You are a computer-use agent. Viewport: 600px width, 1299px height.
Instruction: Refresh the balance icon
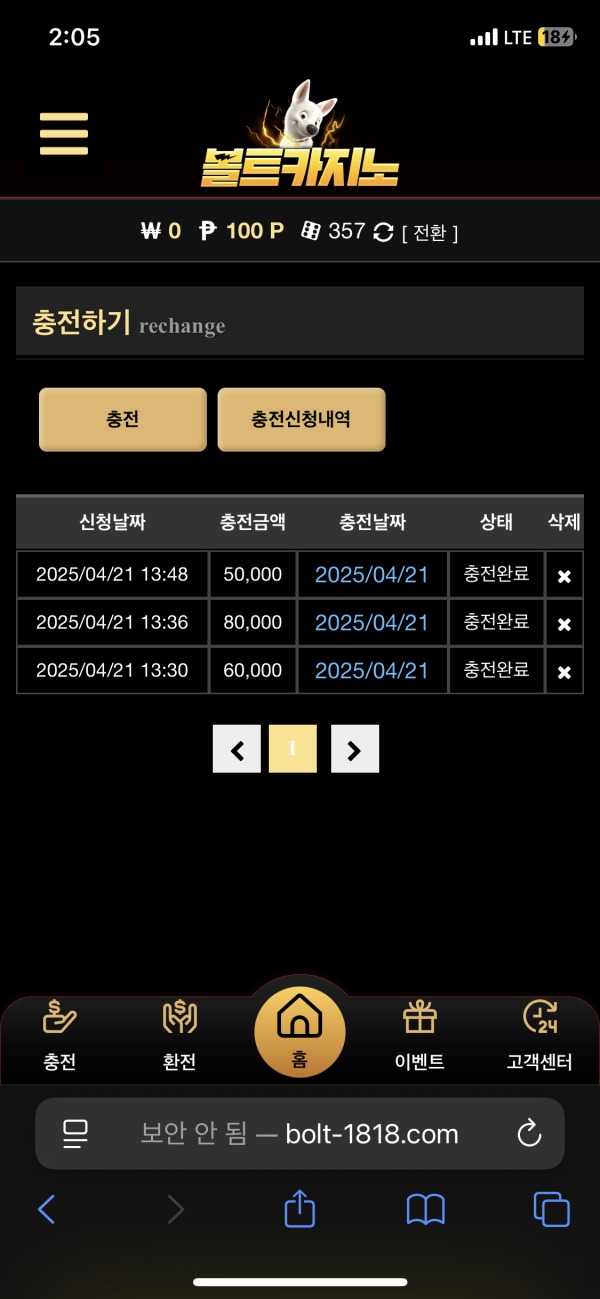[x=383, y=232]
